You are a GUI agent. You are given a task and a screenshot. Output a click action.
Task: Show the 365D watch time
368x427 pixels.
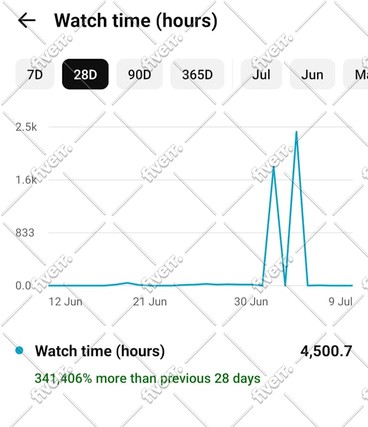pyautogui.click(x=197, y=74)
